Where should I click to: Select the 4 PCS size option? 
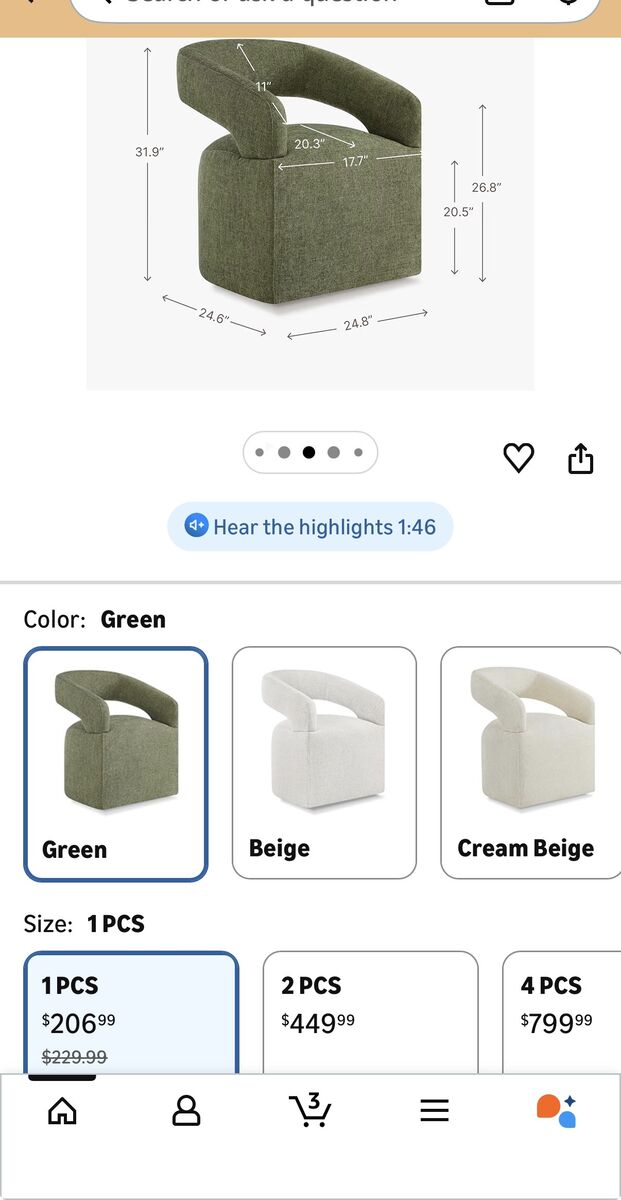click(x=560, y=1010)
